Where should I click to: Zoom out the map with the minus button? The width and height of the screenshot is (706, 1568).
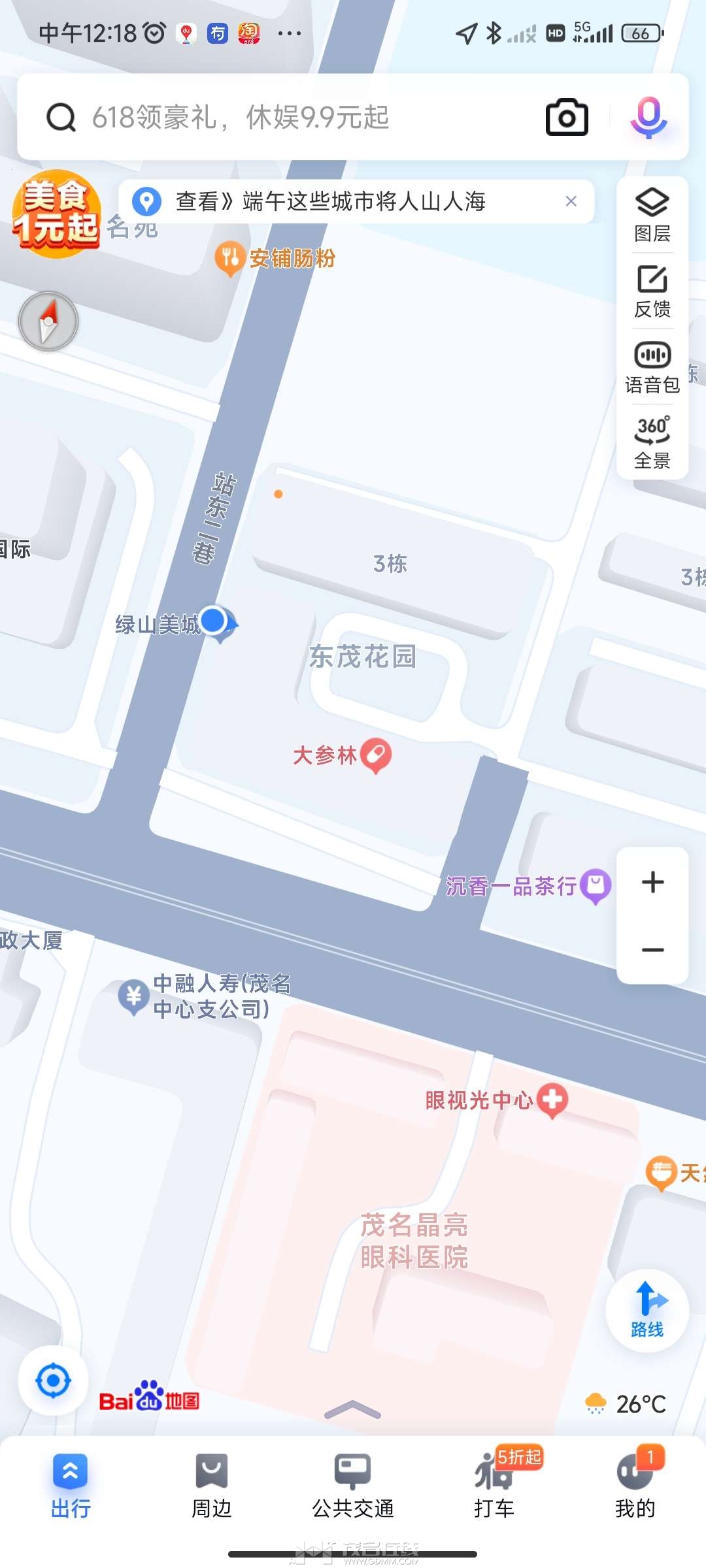coord(652,950)
